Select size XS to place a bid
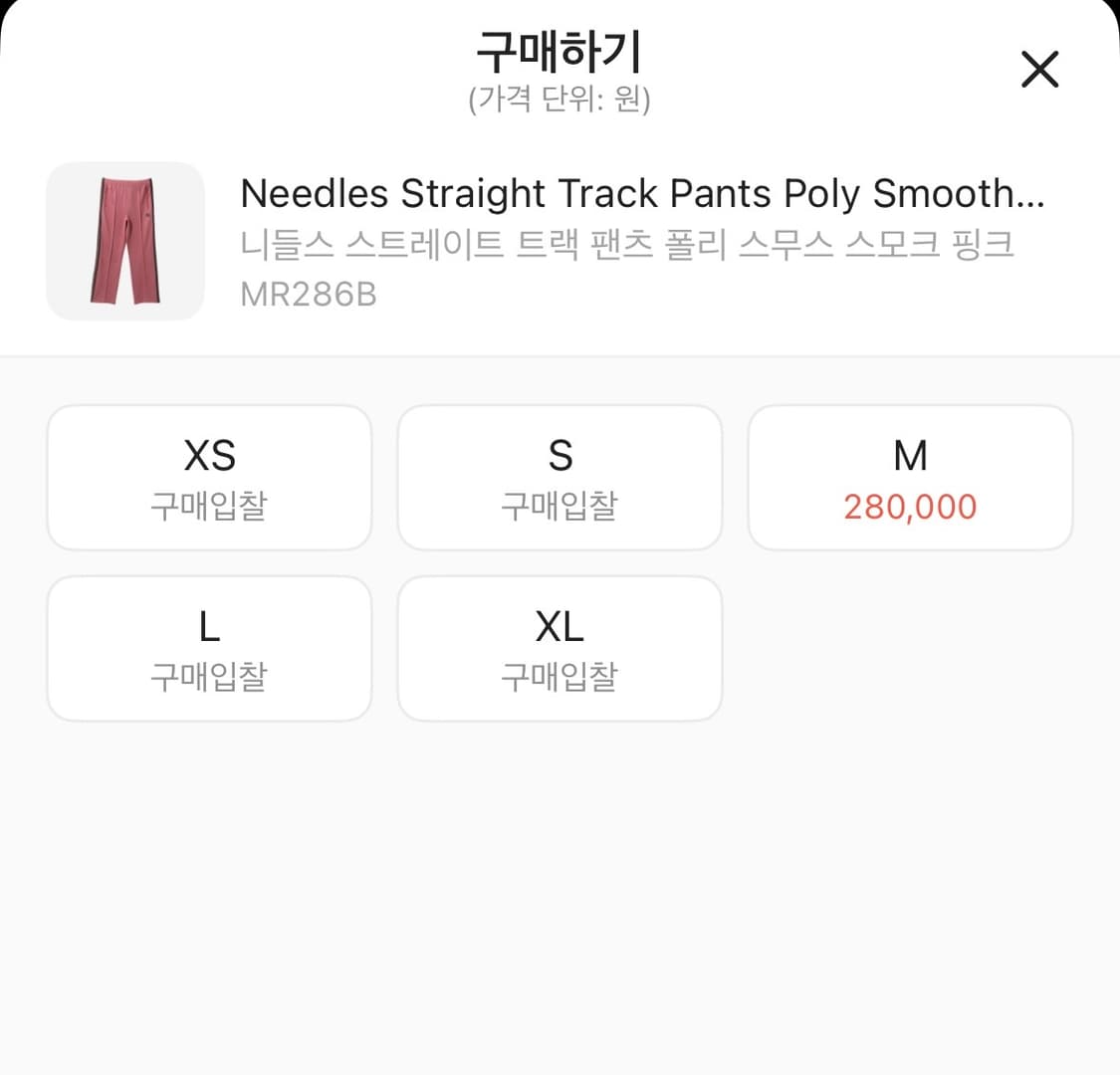This screenshot has height=1075, width=1120. click(x=209, y=478)
